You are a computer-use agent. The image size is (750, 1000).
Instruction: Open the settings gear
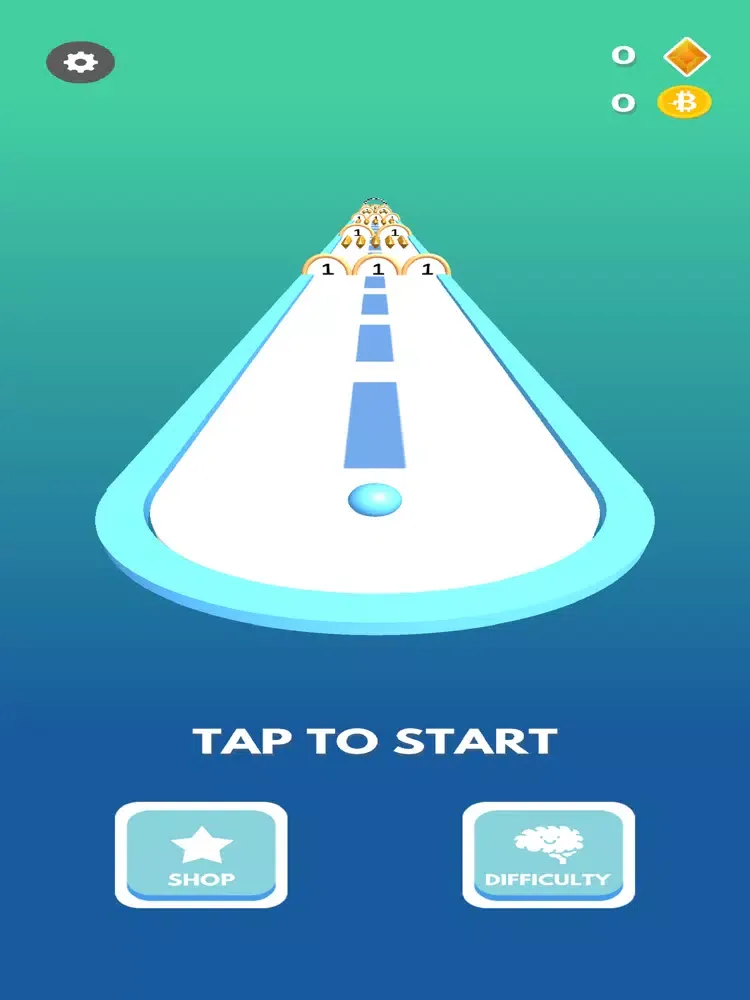(80, 63)
